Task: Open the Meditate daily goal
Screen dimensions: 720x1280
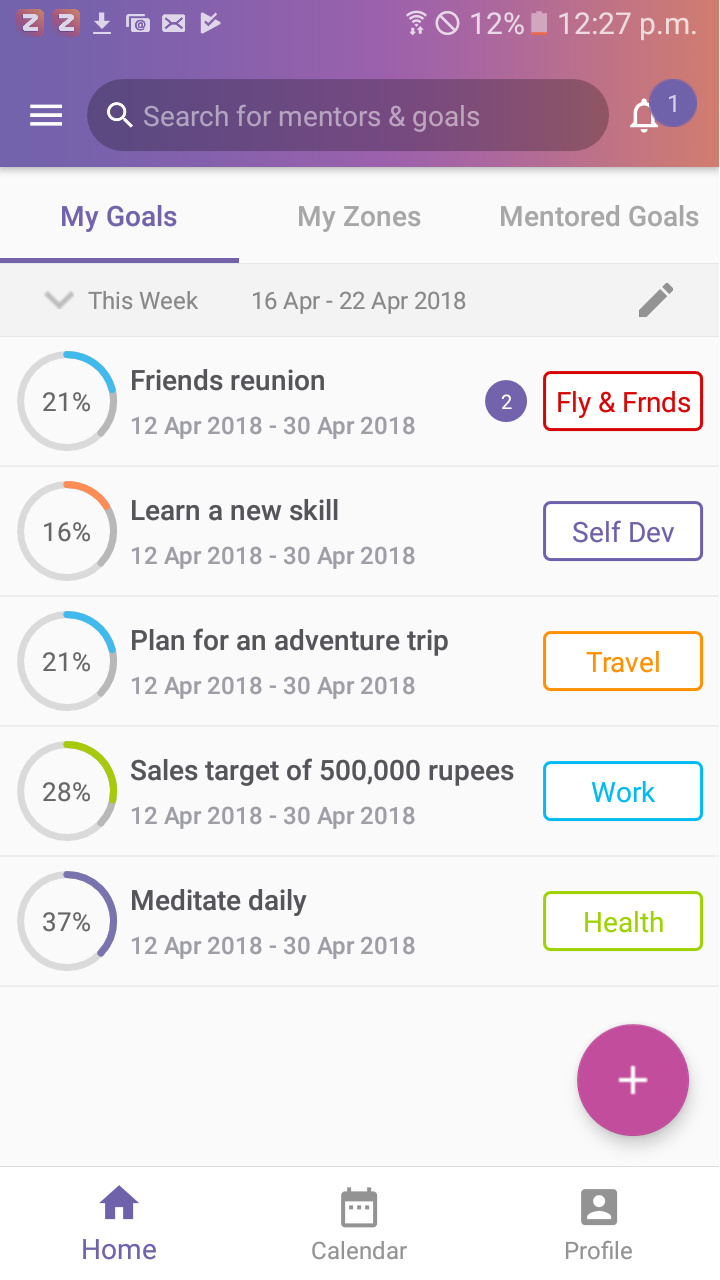Action: pyautogui.click(x=360, y=922)
